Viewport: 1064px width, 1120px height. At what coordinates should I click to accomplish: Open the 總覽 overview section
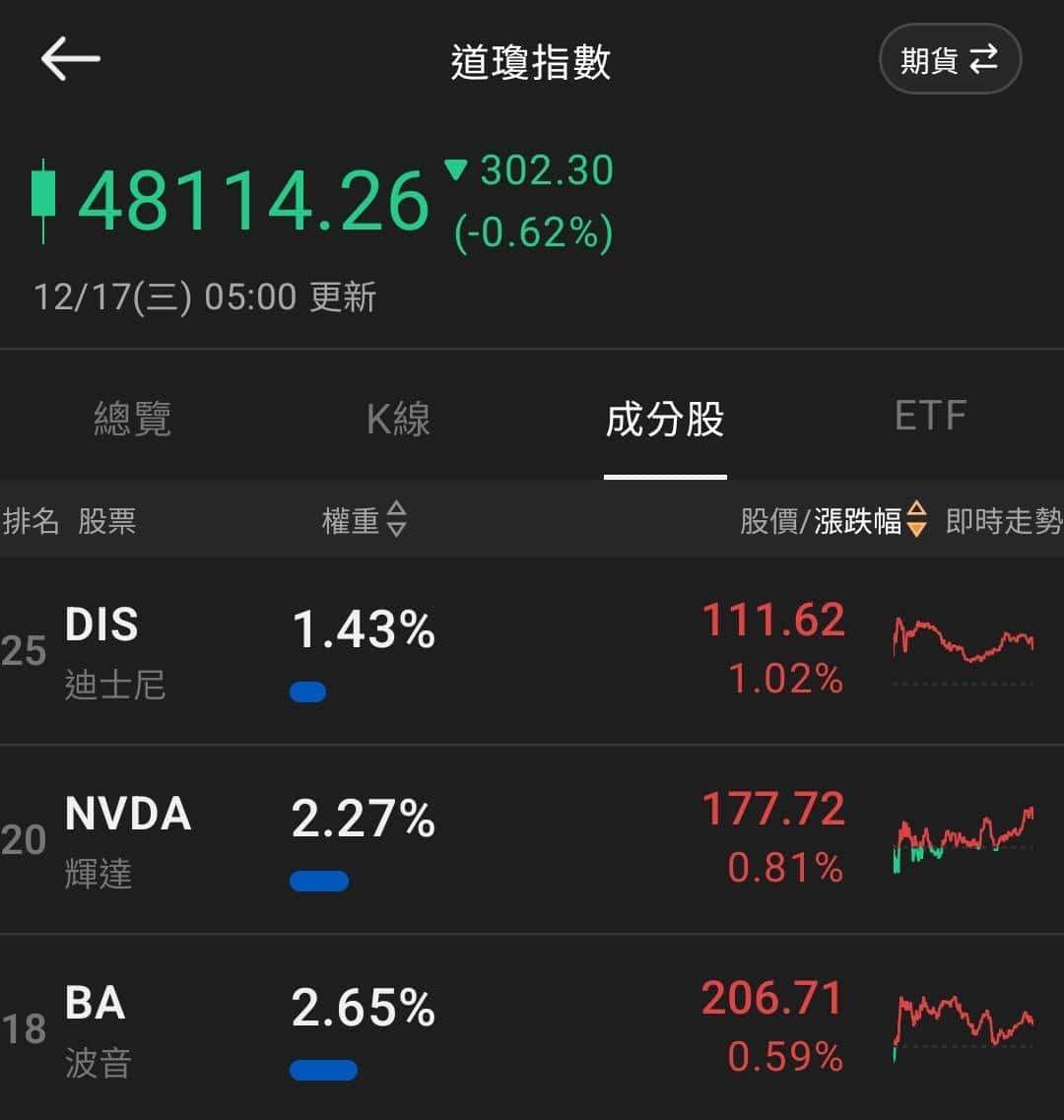(134, 419)
